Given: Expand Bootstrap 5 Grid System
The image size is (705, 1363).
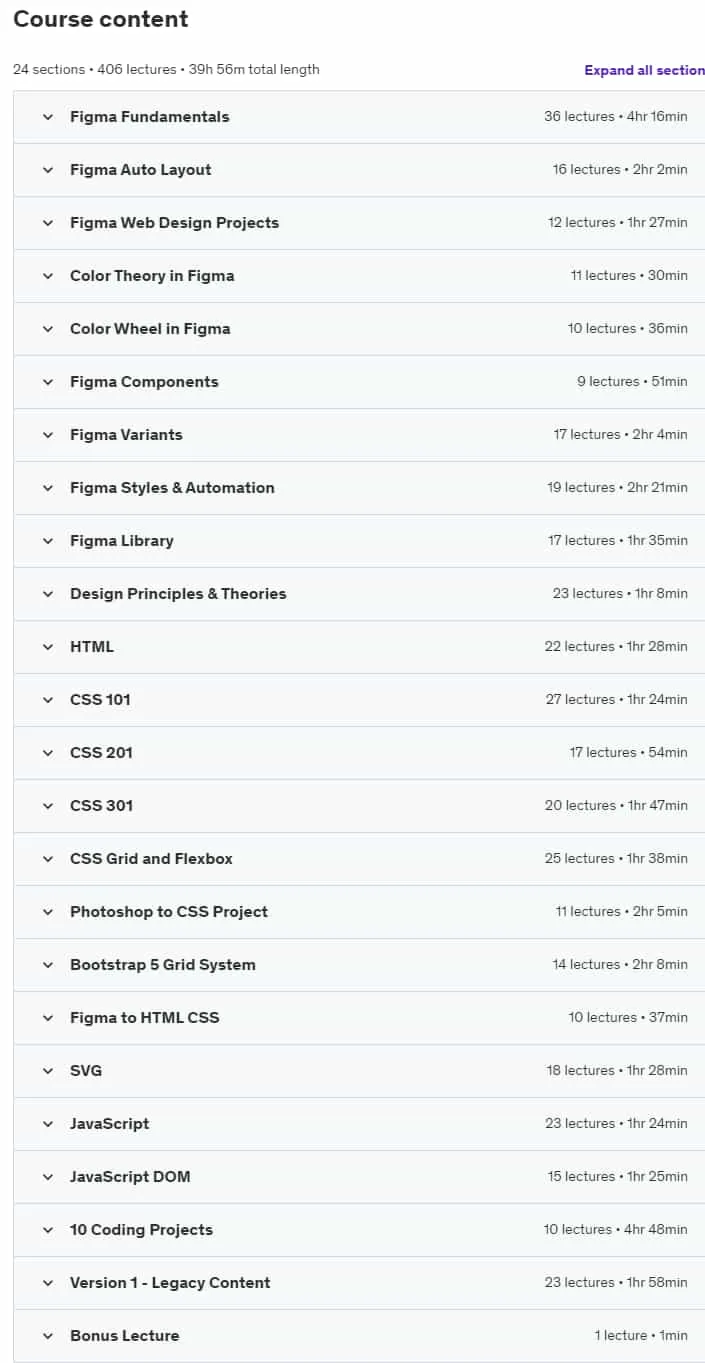Looking at the screenshot, I should coord(359,965).
